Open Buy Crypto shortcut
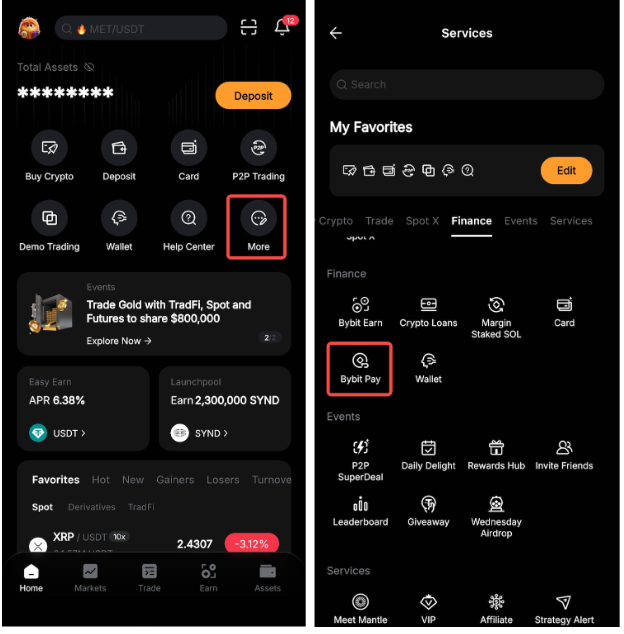This screenshot has height=634, width=624. pos(49,155)
